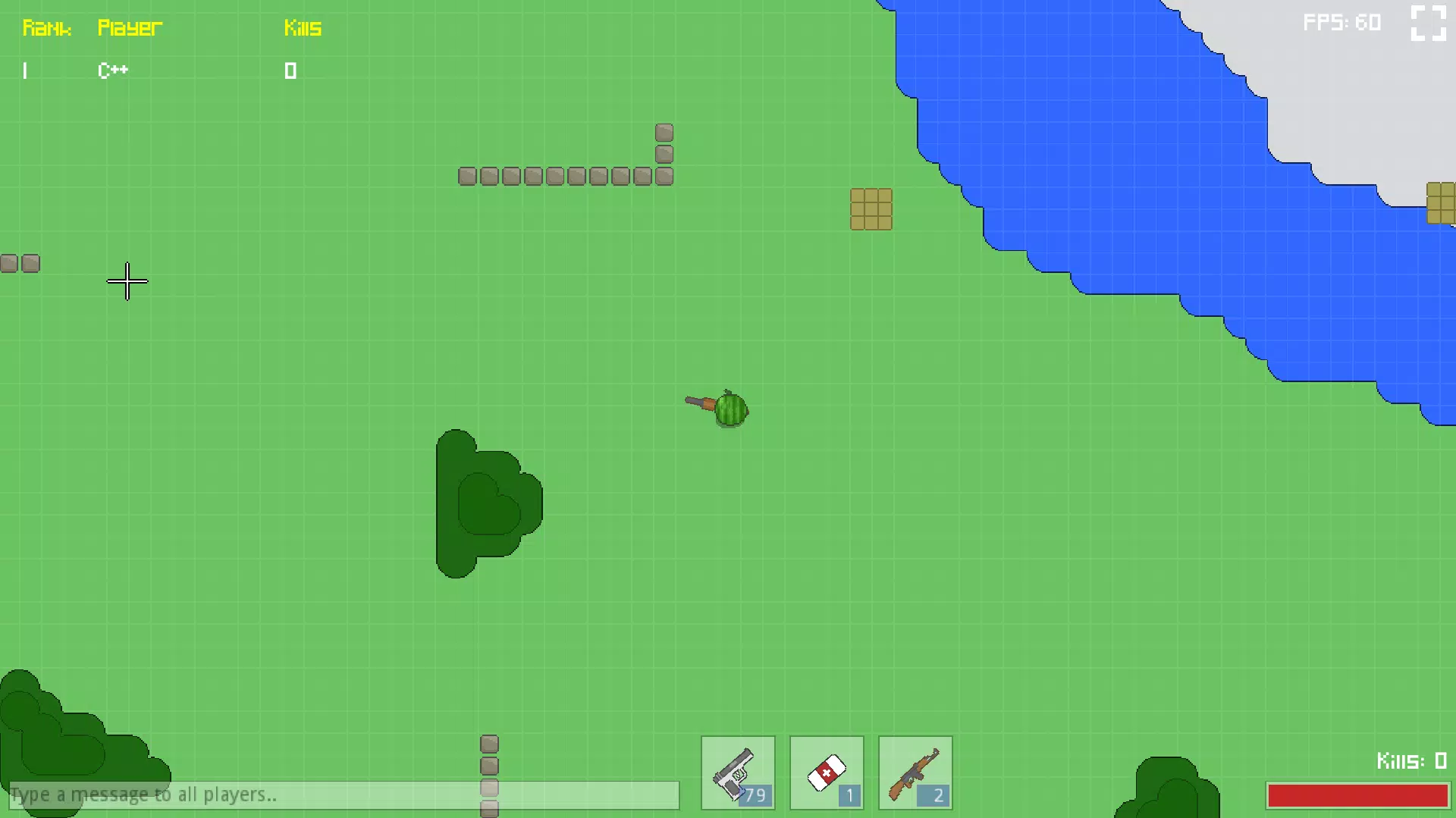This screenshot has height=818, width=1456.
Task: Select the pistol weapon slot
Action: coord(738,773)
